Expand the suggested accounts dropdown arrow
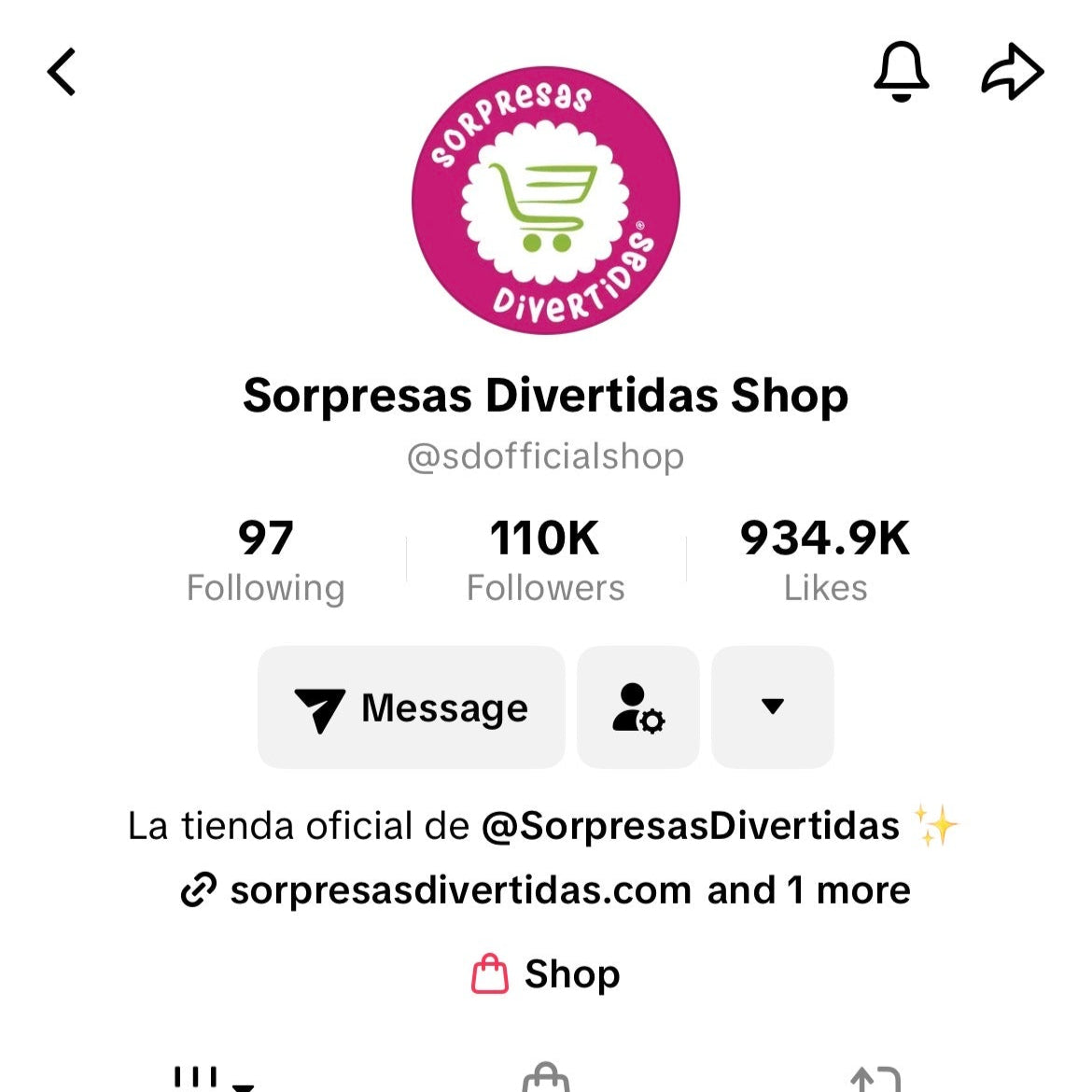The image size is (1092, 1092). [772, 707]
